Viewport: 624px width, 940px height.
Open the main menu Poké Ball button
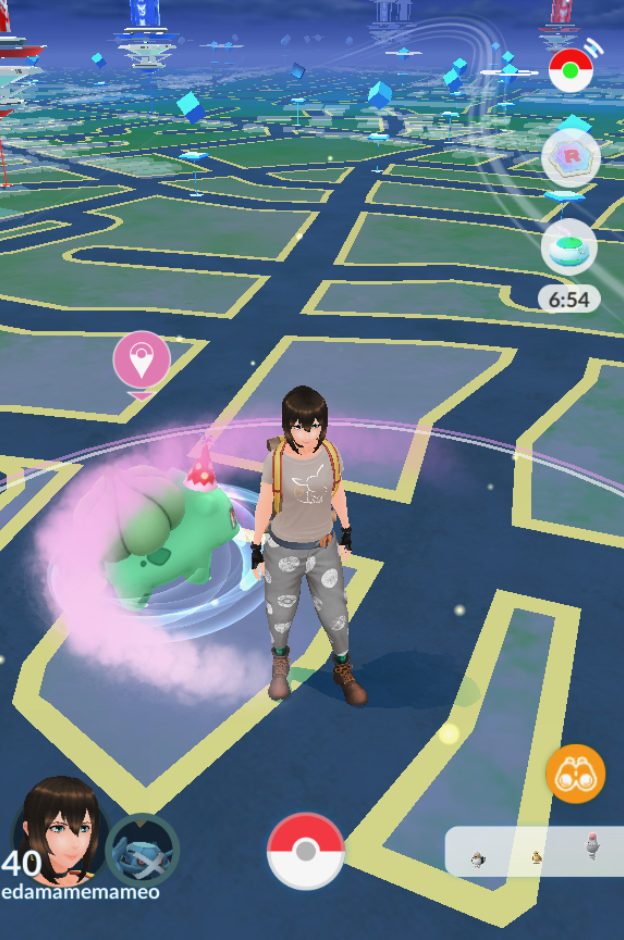pos(306,851)
